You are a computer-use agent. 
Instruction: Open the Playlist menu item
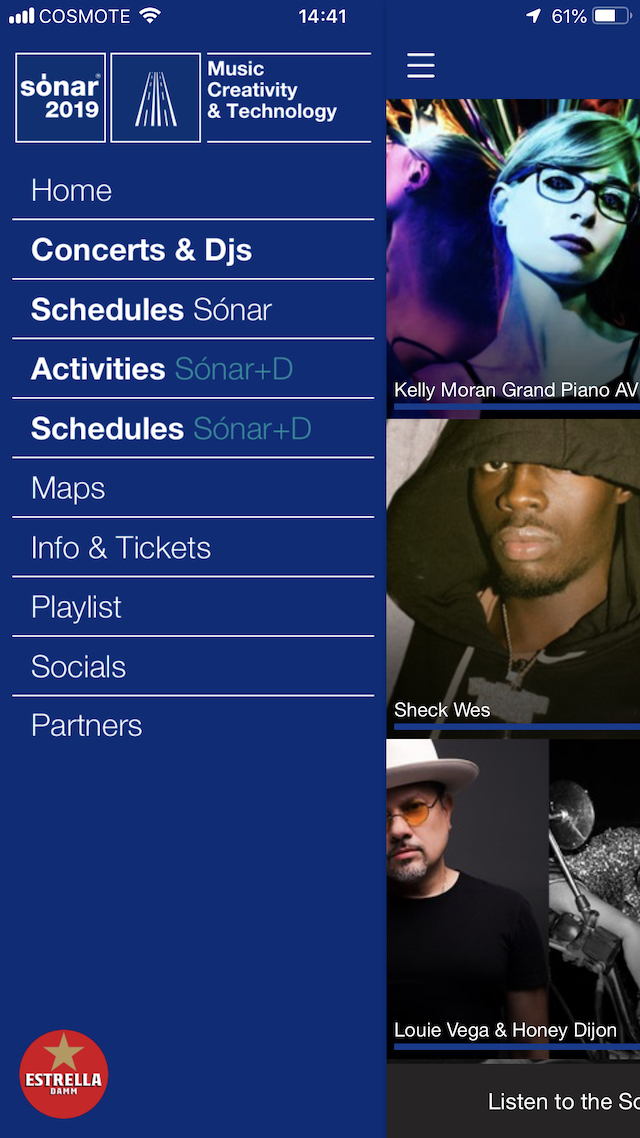click(x=76, y=607)
